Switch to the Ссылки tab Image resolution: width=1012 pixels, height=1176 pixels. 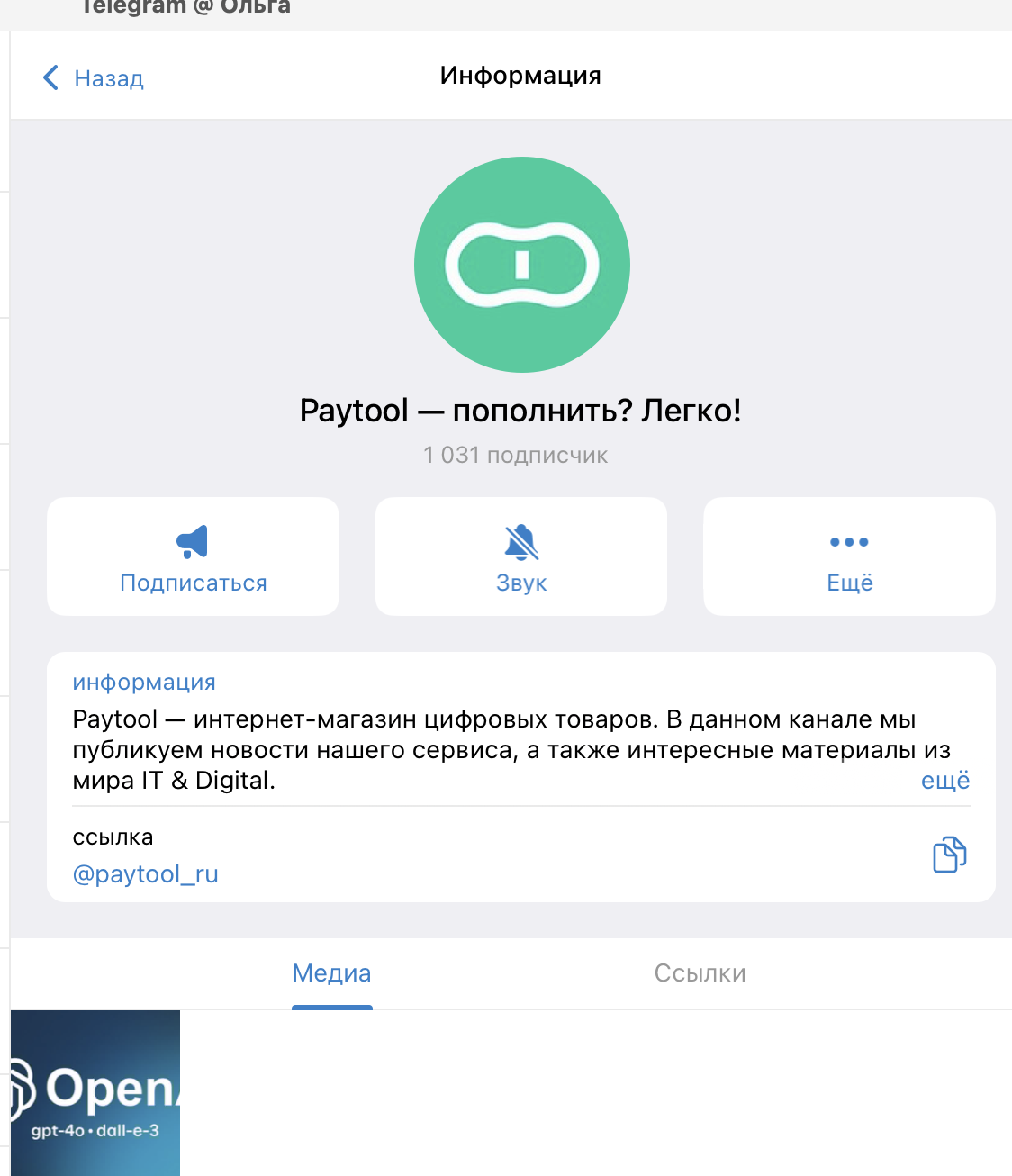pos(700,973)
